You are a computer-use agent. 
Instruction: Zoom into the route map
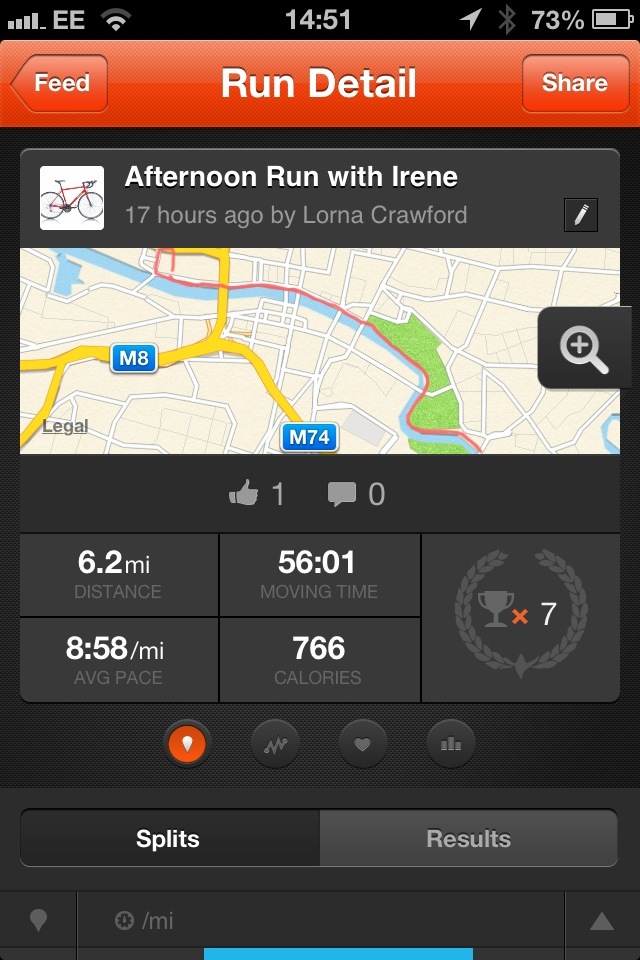[584, 348]
